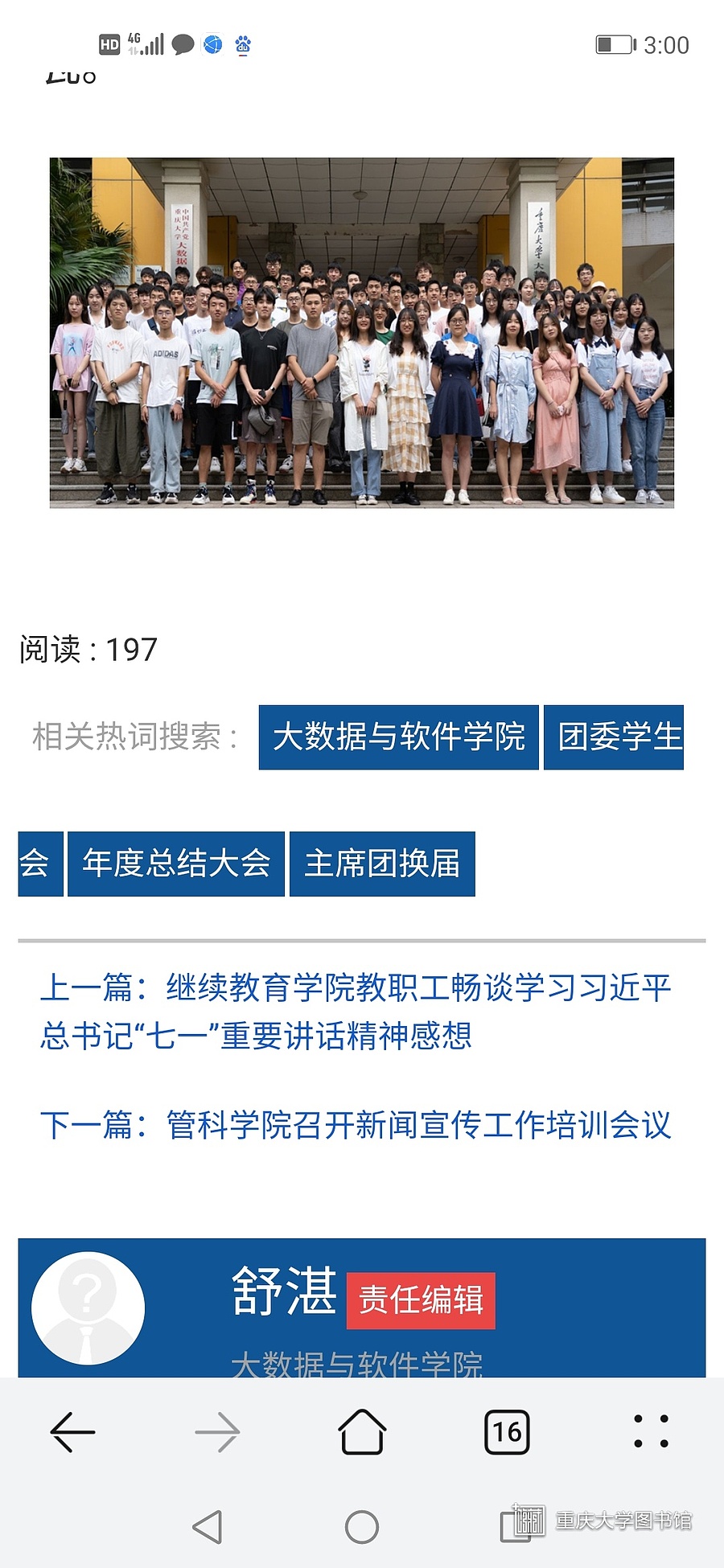Enlarge the group photo in the article
The height and width of the screenshot is (1568, 724).
361,333
